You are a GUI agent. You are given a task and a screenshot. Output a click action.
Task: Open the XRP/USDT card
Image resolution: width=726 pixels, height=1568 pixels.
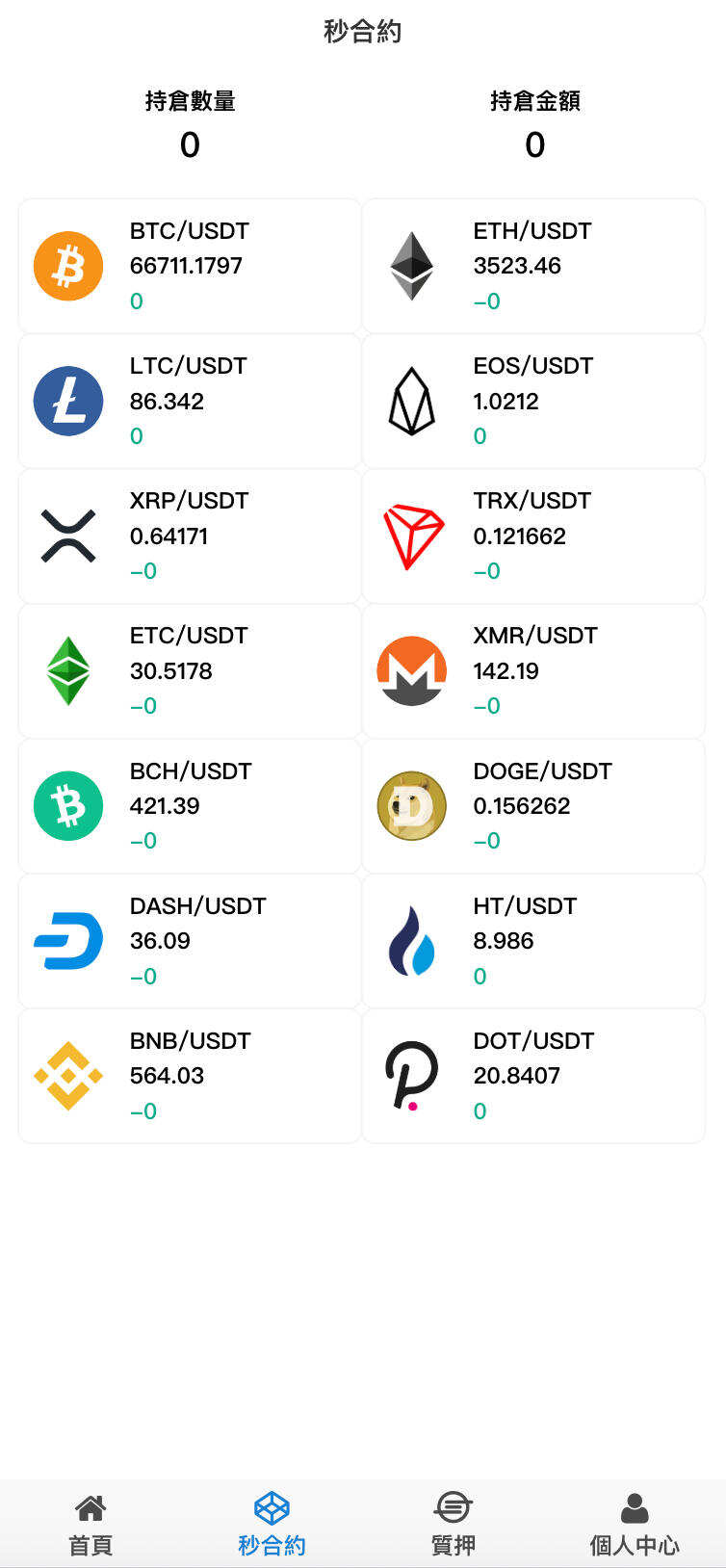[190, 536]
